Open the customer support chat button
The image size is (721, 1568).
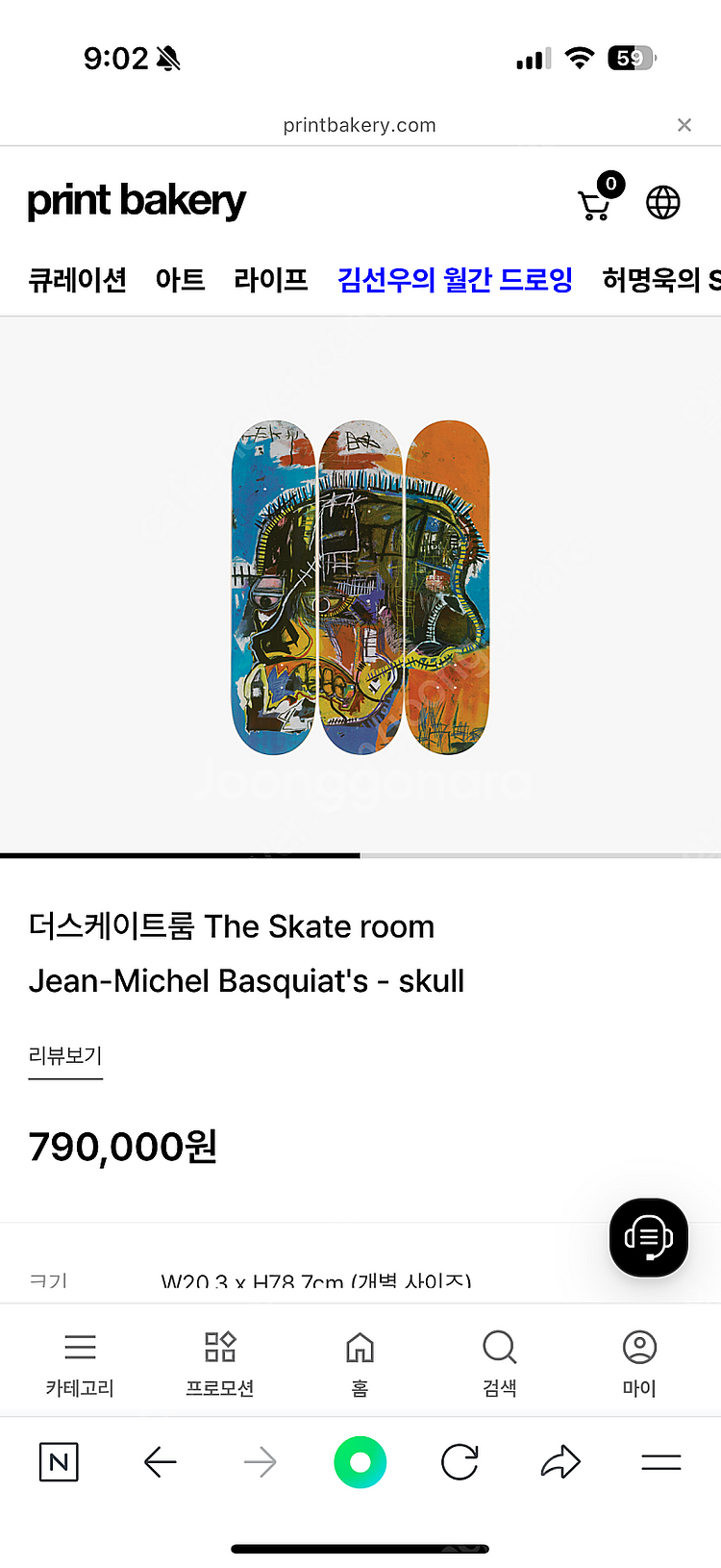648,1237
